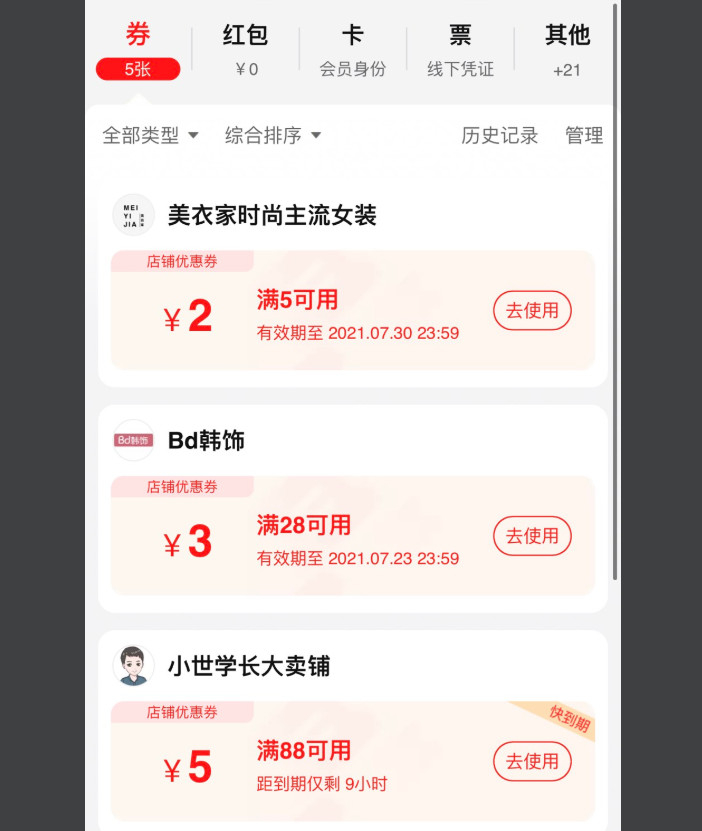Open the 小世学长大卖铺 store
Screen dimensions: 702x831
pos(248,666)
